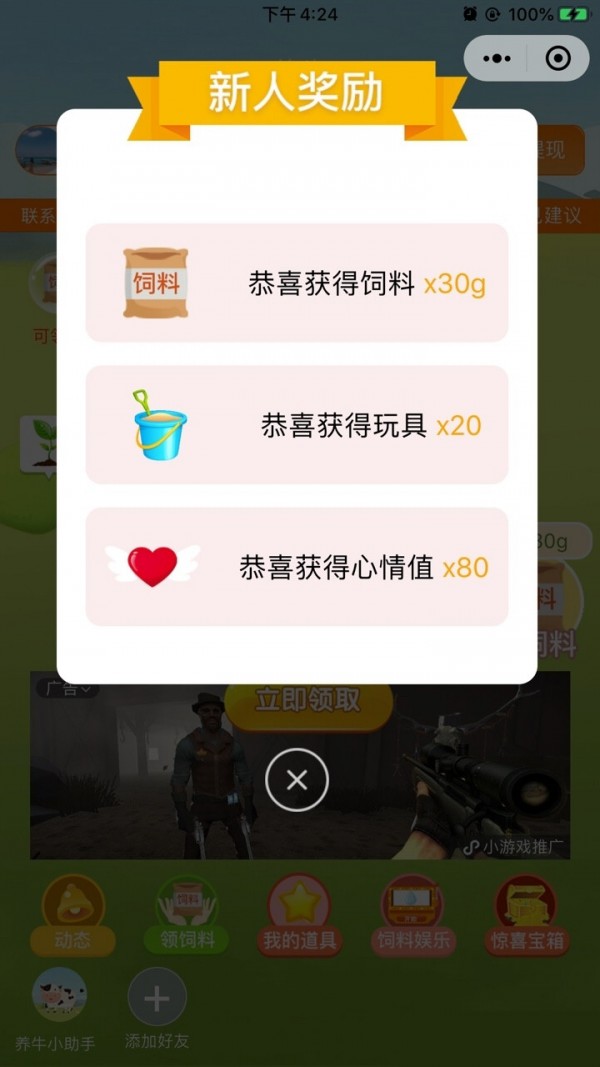Image resolution: width=600 pixels, height=1067 pixels.
Task: Open the mini program more menu
Action: 497,59
